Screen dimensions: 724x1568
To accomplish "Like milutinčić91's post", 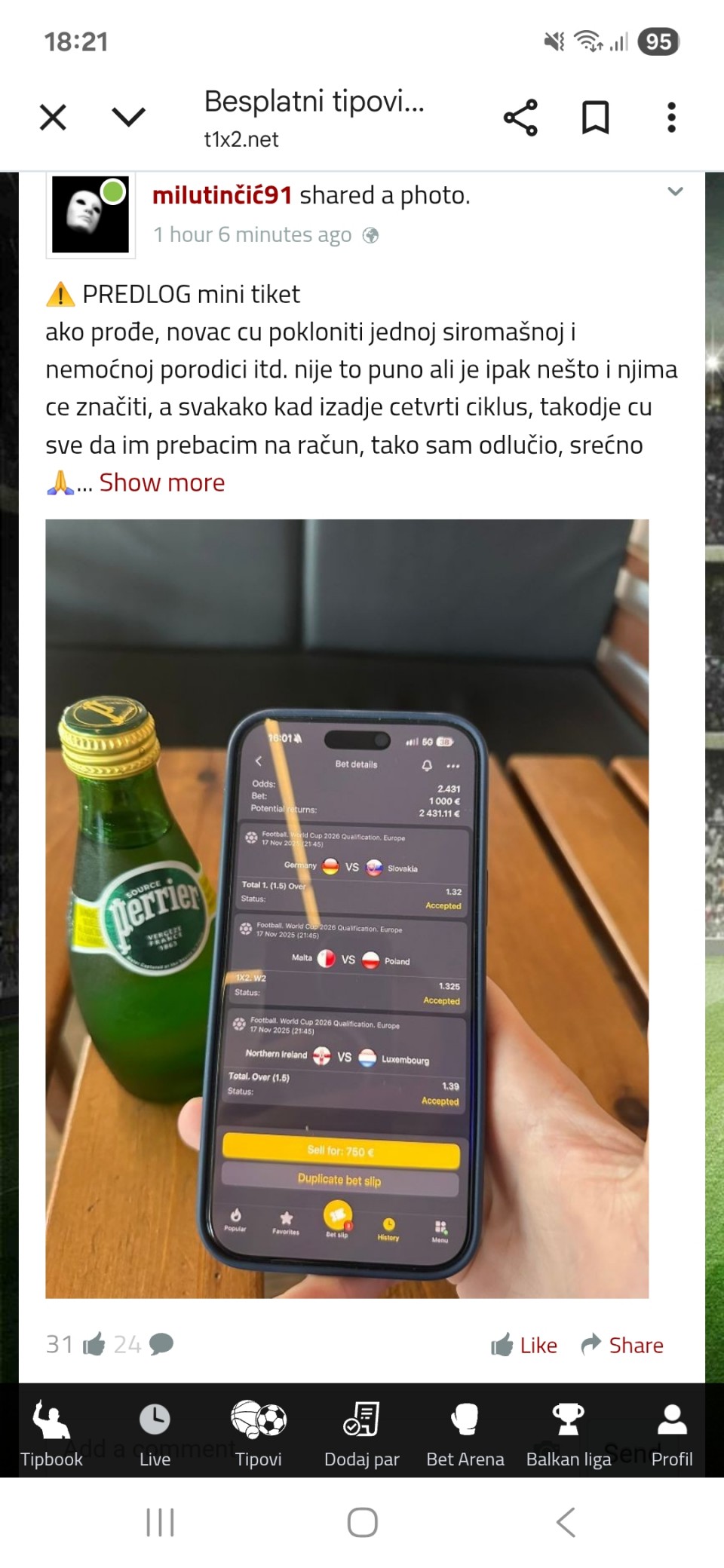I will (525, 1346).
